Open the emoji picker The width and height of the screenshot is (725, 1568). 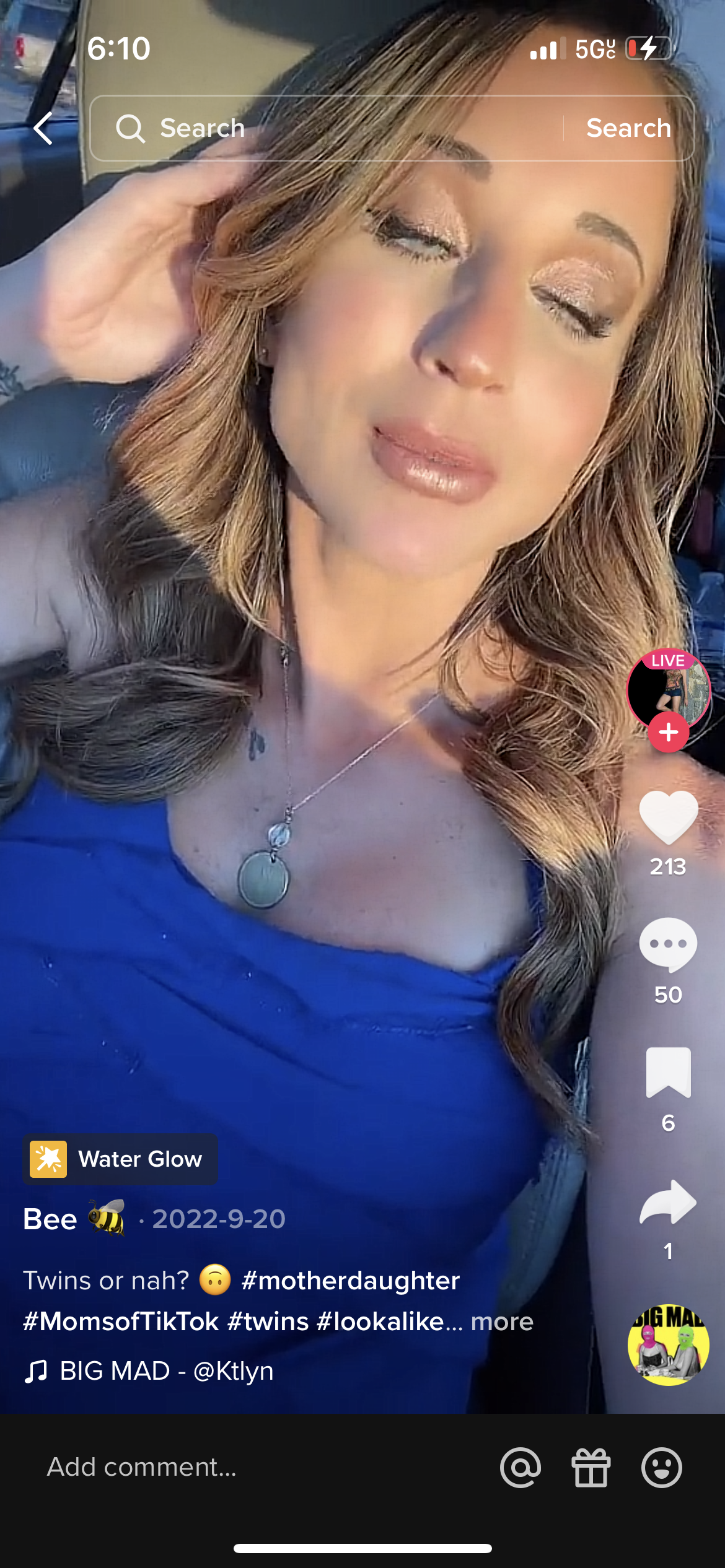point(662,1467)
